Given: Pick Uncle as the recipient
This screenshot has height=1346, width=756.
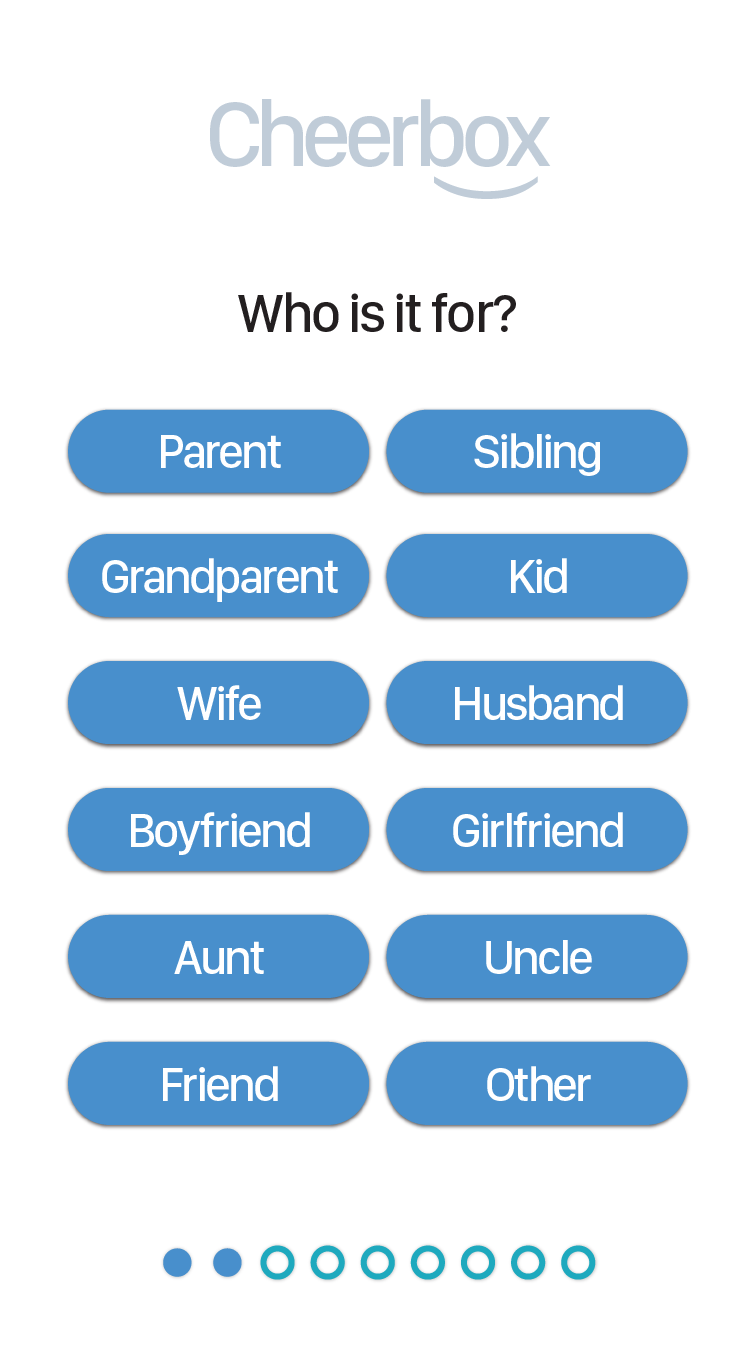Looking at the screenshot, I should (x=537, y=957).
